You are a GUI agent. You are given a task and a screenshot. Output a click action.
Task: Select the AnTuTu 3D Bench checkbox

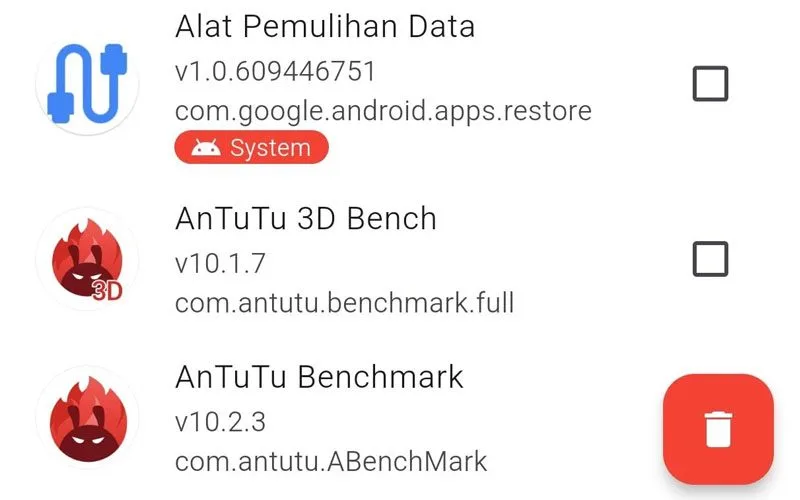pos(710,260)
